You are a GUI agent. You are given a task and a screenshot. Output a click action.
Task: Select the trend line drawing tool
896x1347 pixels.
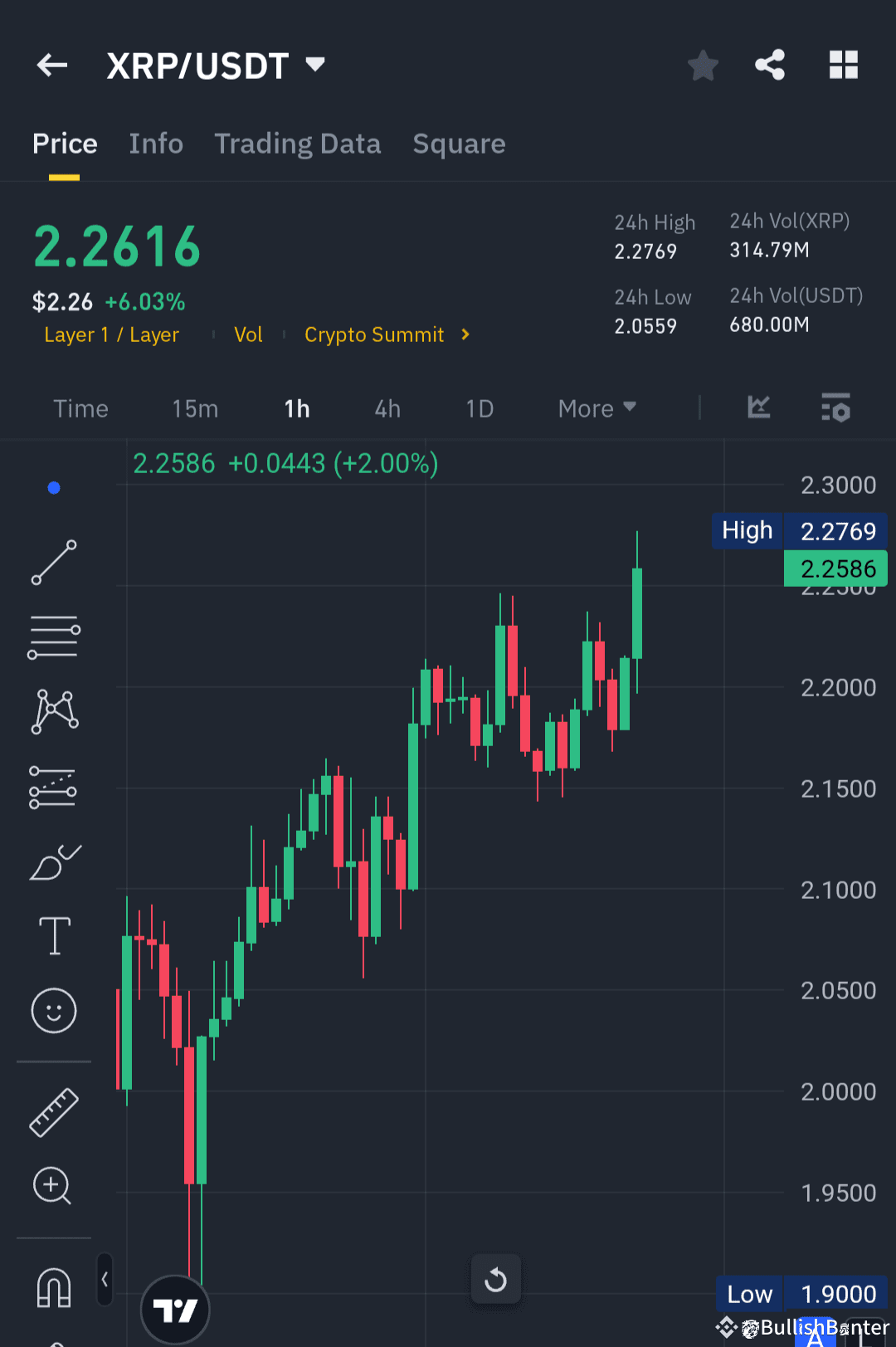click(53, 563)
